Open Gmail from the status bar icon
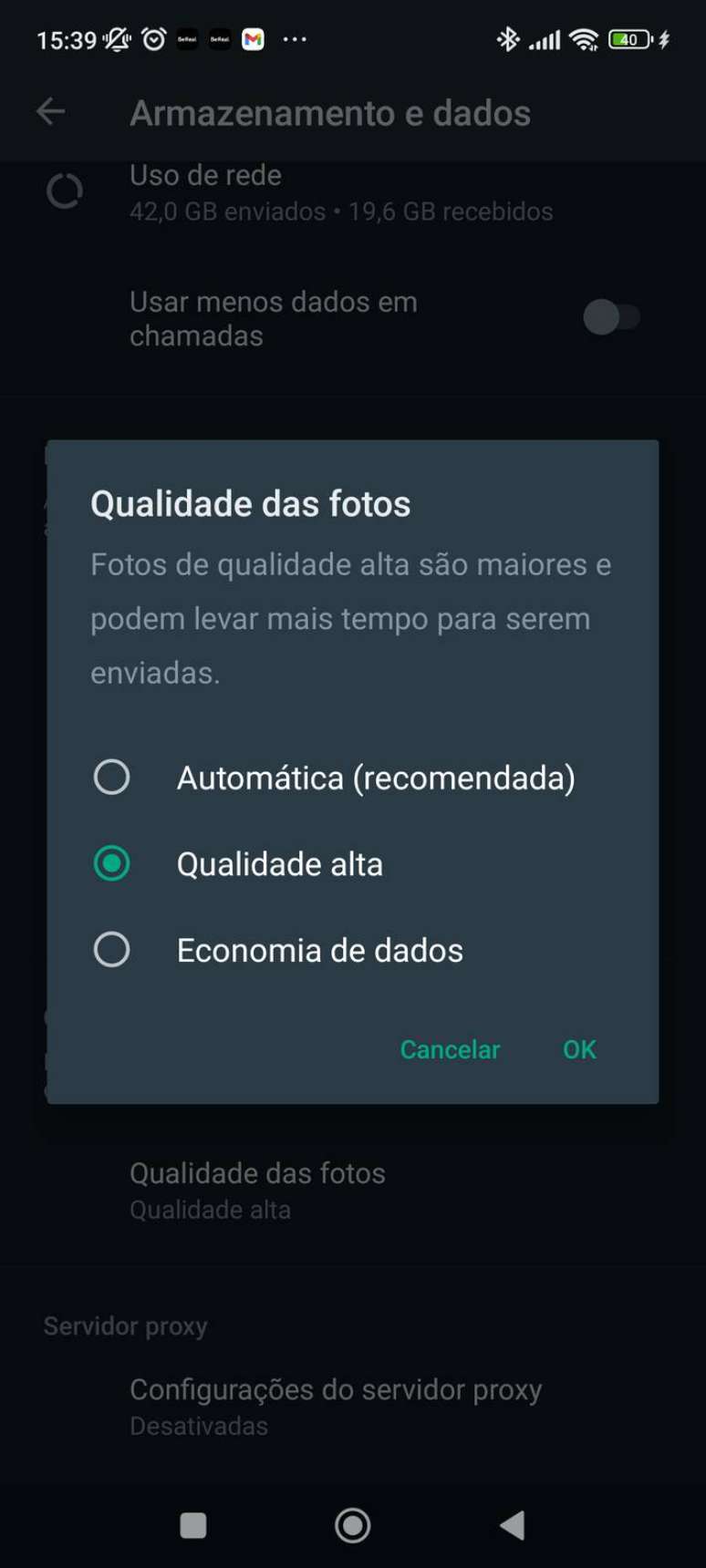The width and height of the screenshot is (706, 1568). 253,38
